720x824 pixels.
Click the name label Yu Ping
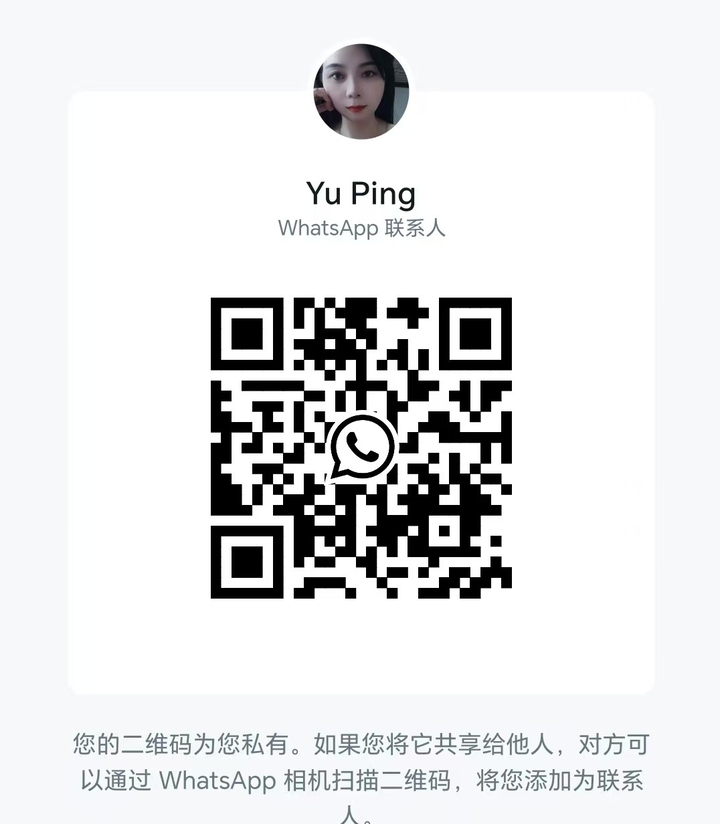[x=360, y=192]
